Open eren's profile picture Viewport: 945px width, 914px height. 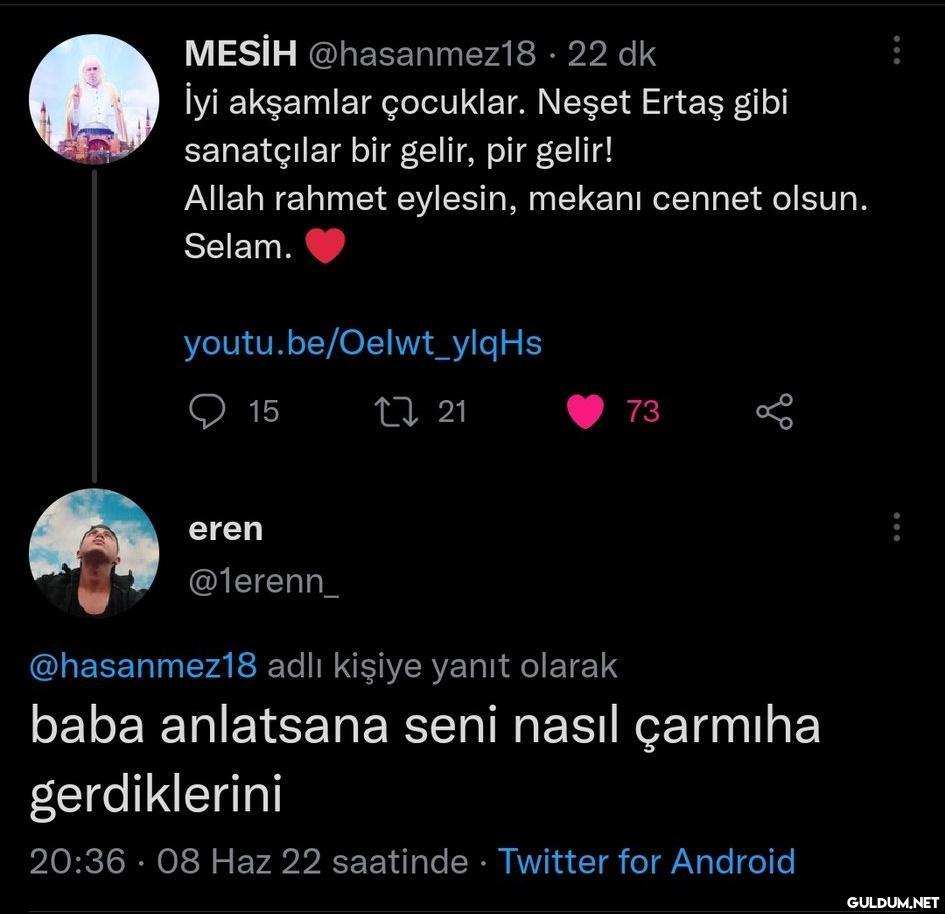coord(94,553)
